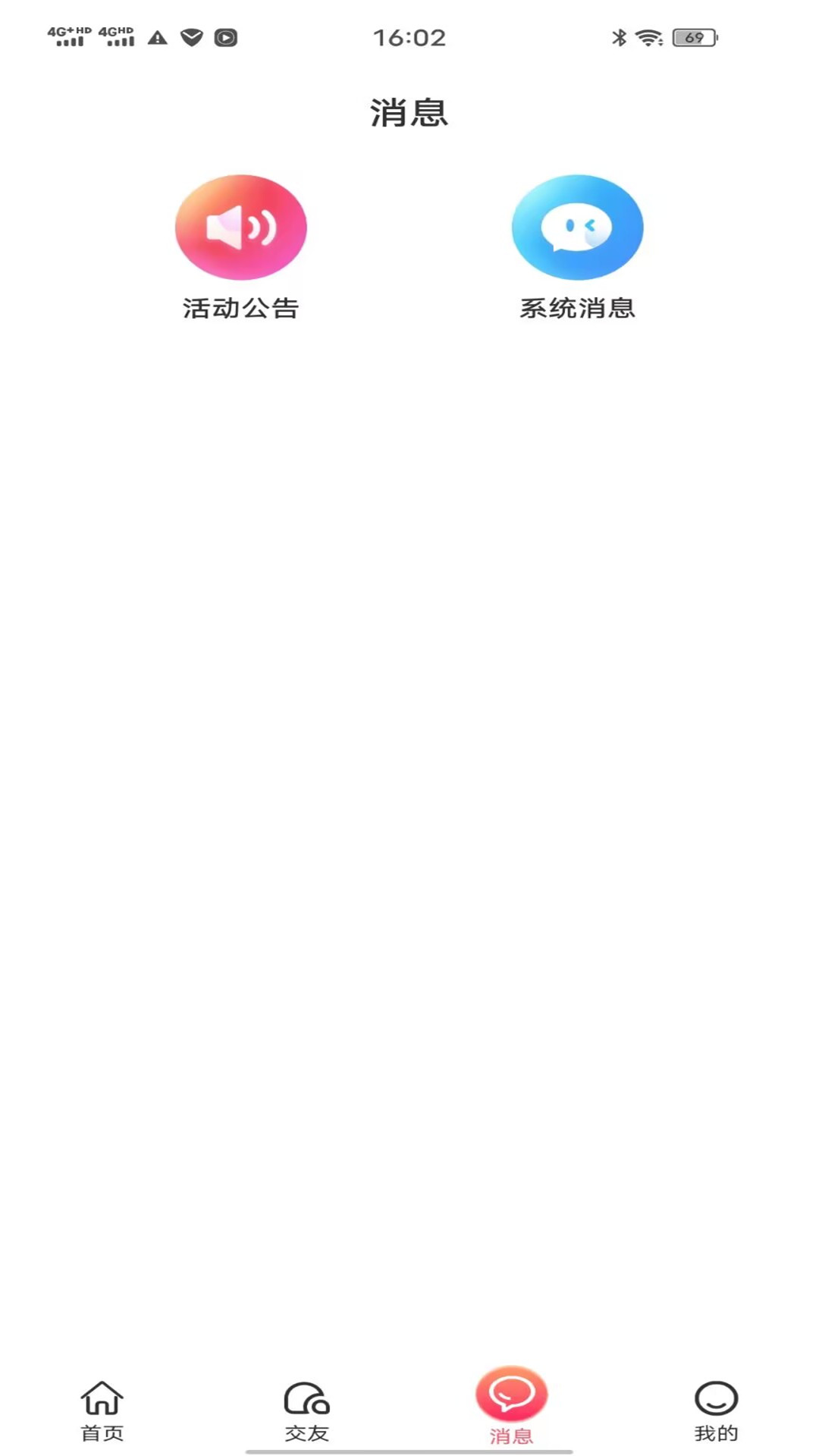This screenshot has width=819, height=1456.
Task: Go to the 我的 profile tab
Action: click(716, 1409)
